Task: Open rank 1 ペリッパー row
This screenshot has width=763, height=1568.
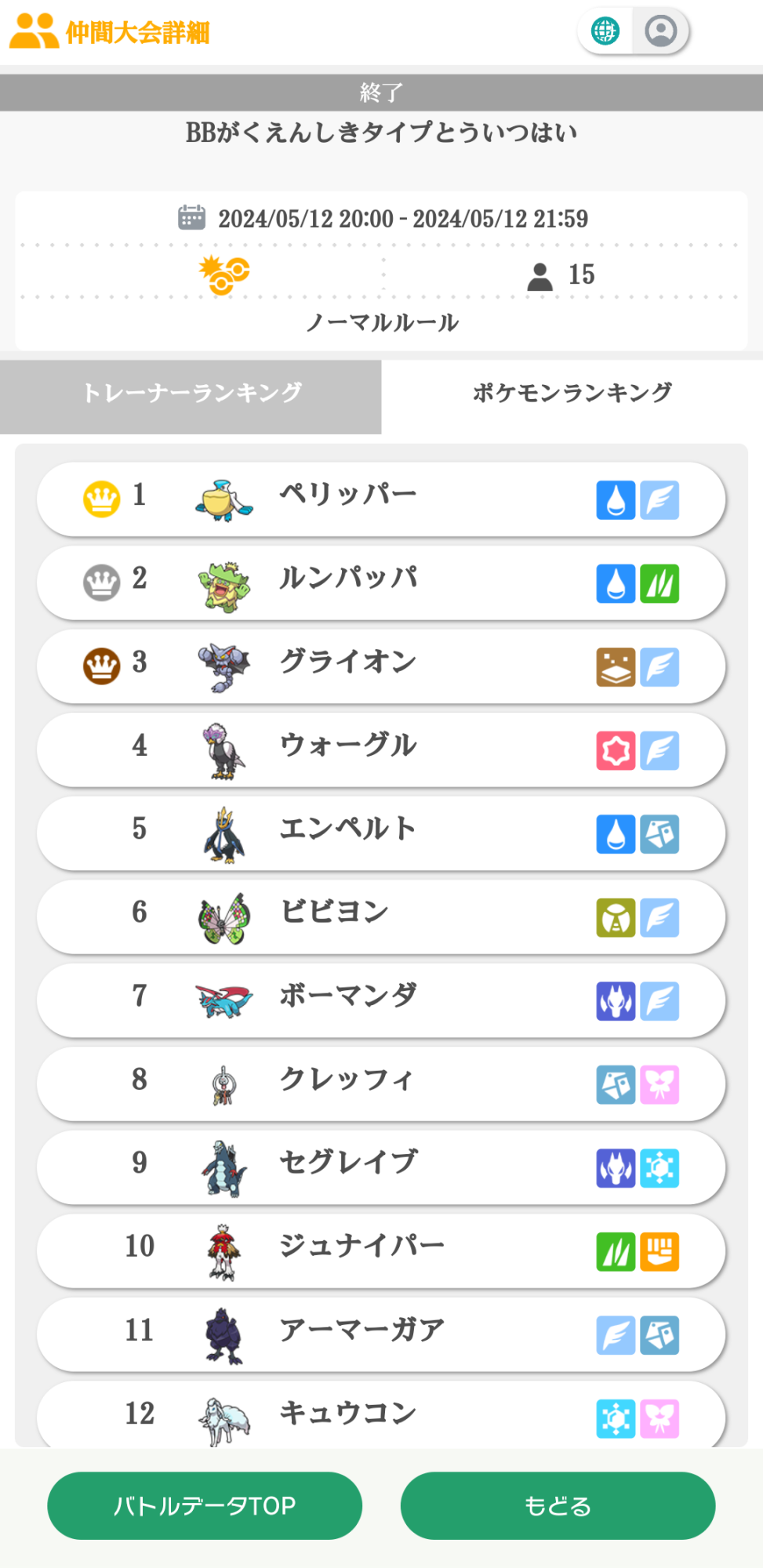Action: pos(381,499)
